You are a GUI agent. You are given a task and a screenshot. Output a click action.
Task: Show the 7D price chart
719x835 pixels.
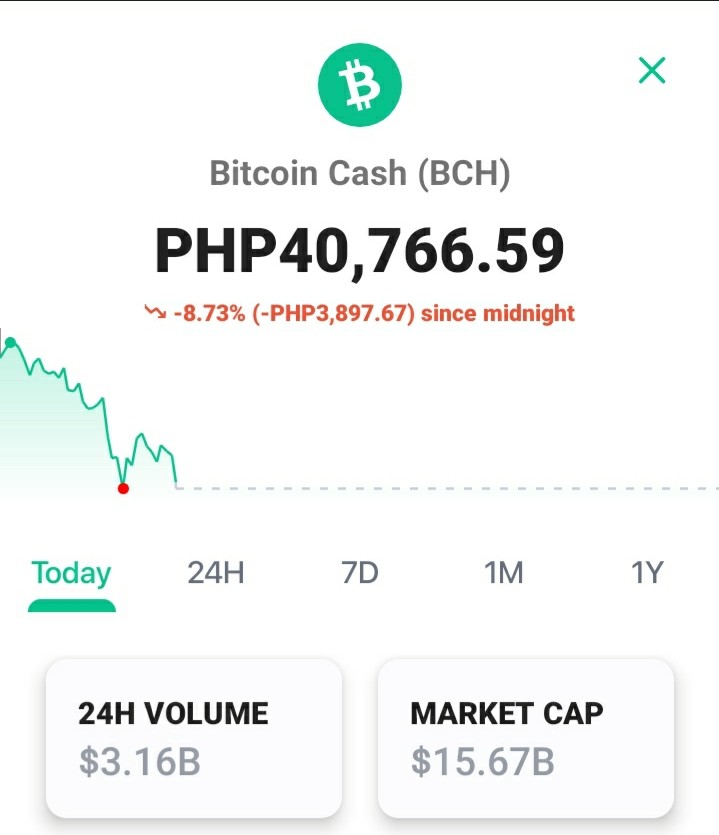[x=360, y=573]
